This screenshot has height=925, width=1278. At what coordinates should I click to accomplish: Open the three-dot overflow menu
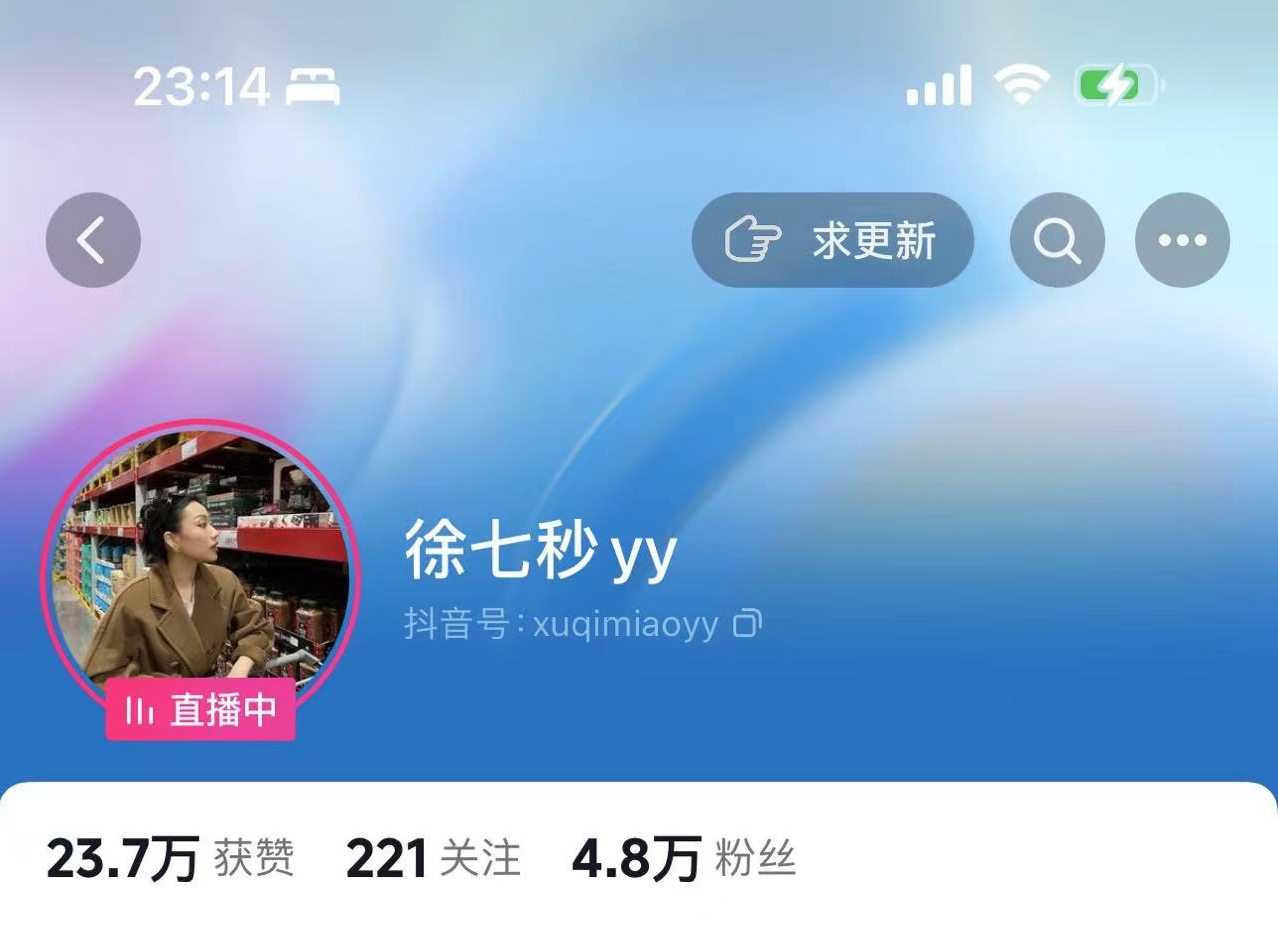coord(1182,240)
